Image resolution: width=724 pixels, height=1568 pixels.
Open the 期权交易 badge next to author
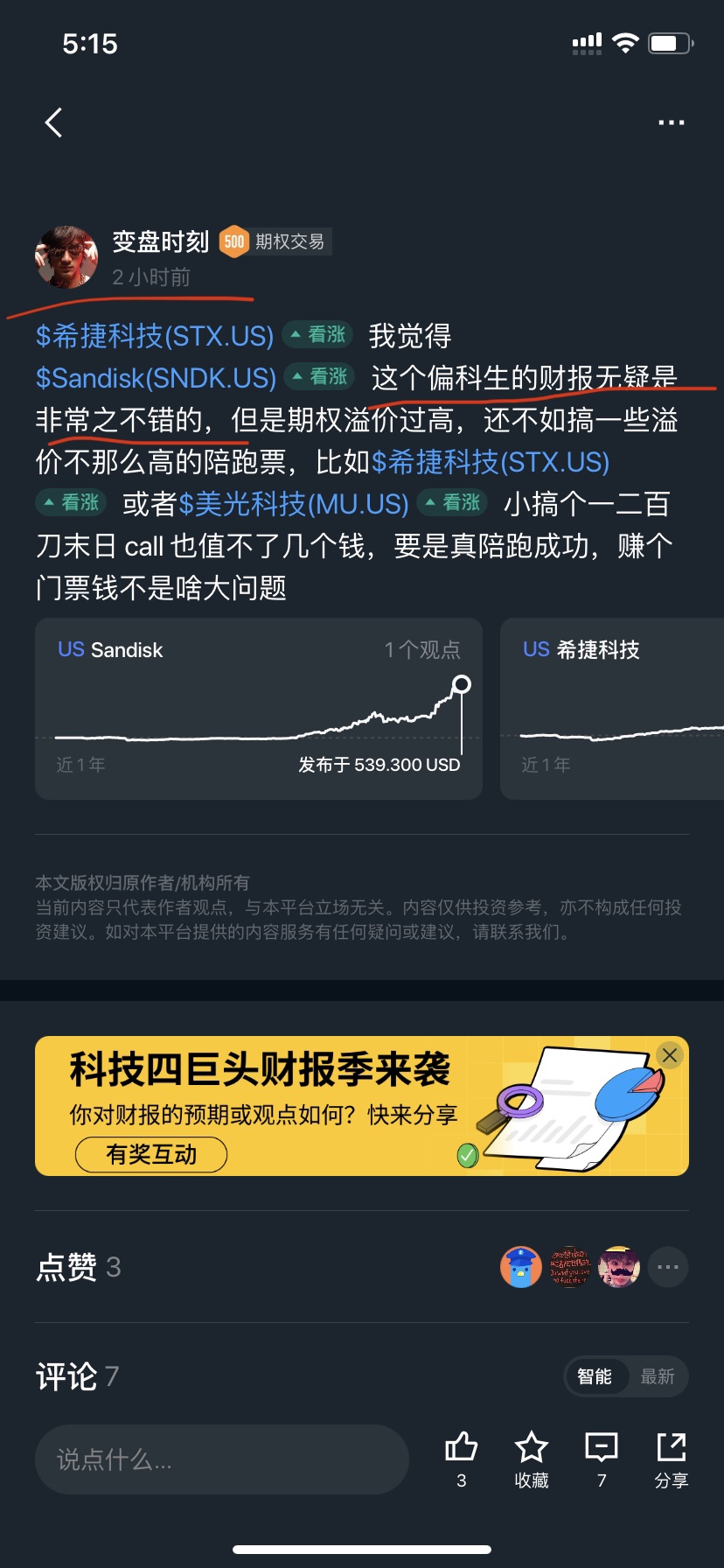point(274,241)
